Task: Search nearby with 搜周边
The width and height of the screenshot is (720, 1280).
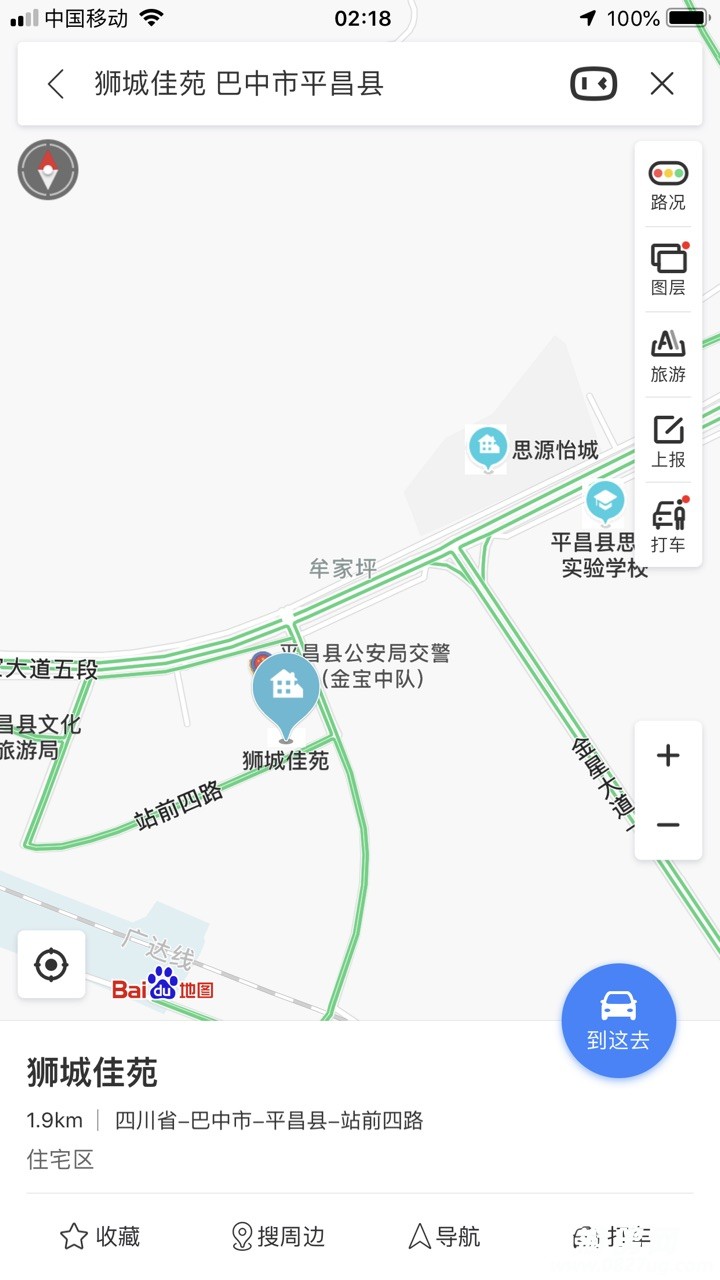Action: point(278,1237)
